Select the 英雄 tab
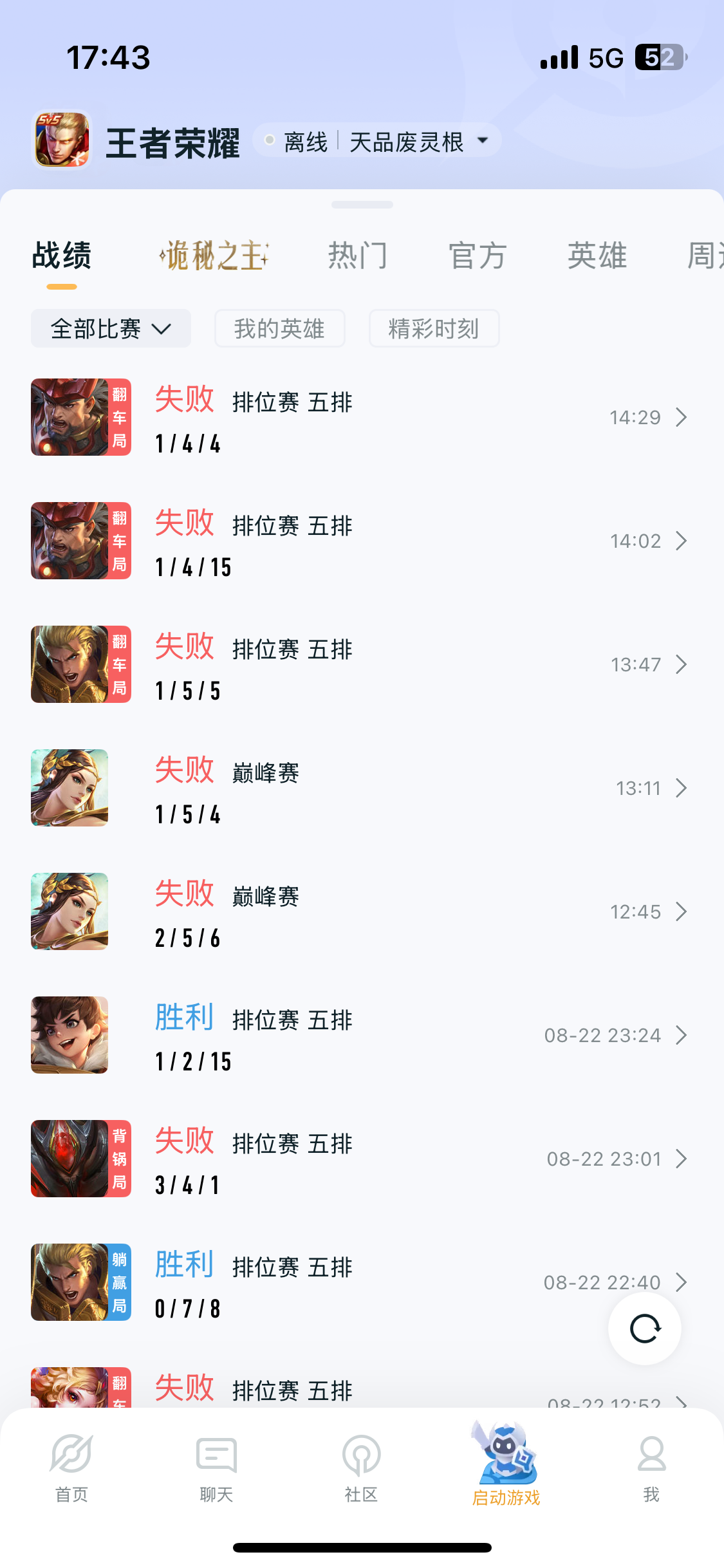The image size is (724, 1568). pos(597,256)
